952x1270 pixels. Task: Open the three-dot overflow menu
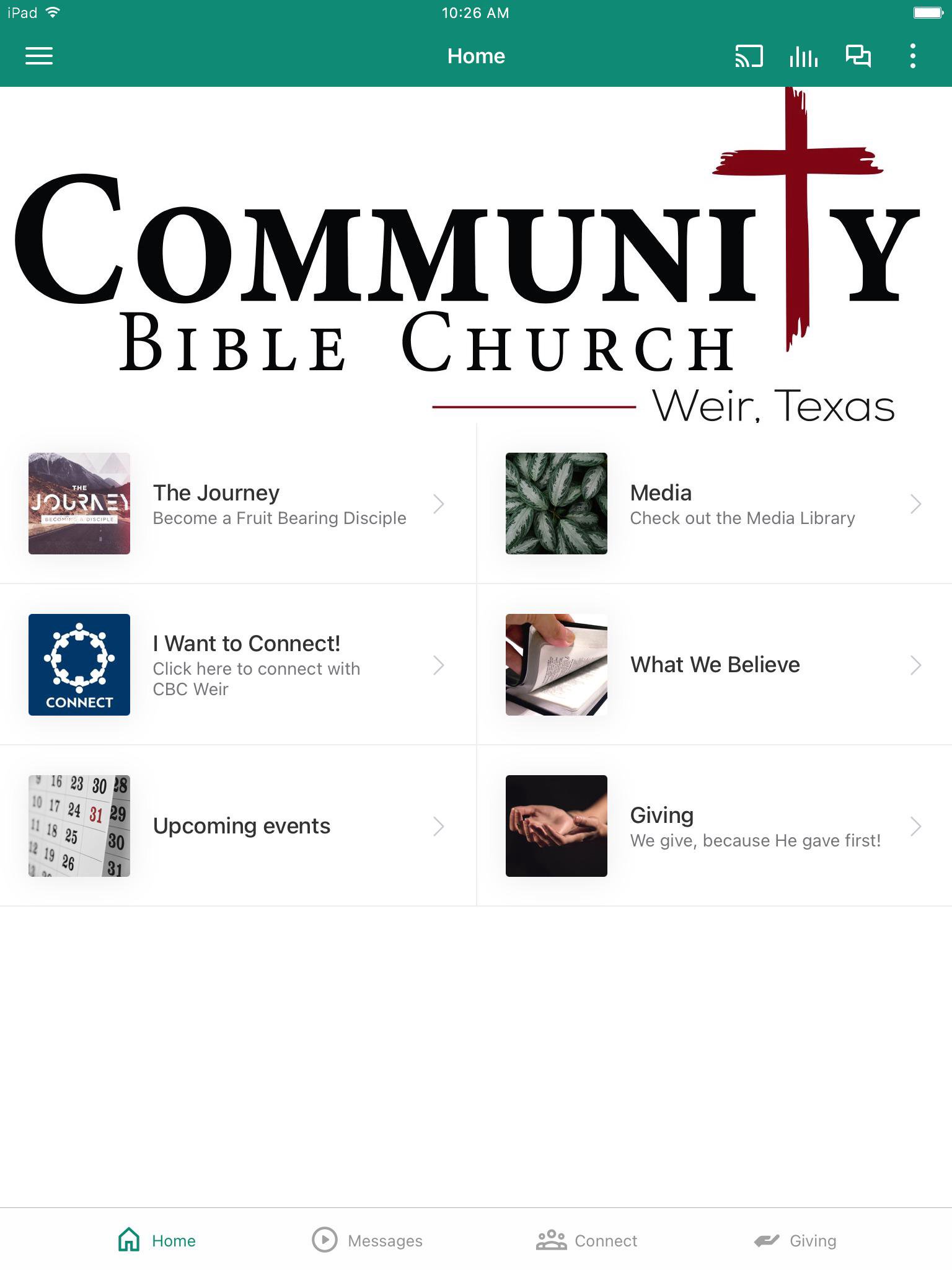[912, 56]
